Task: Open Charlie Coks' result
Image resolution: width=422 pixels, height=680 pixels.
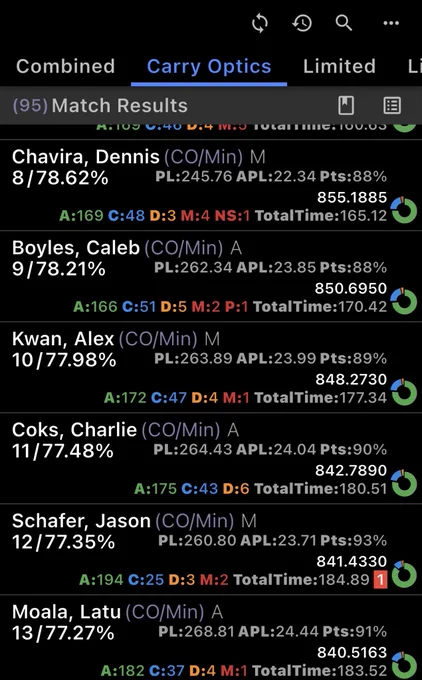Action: pos(211,458)
